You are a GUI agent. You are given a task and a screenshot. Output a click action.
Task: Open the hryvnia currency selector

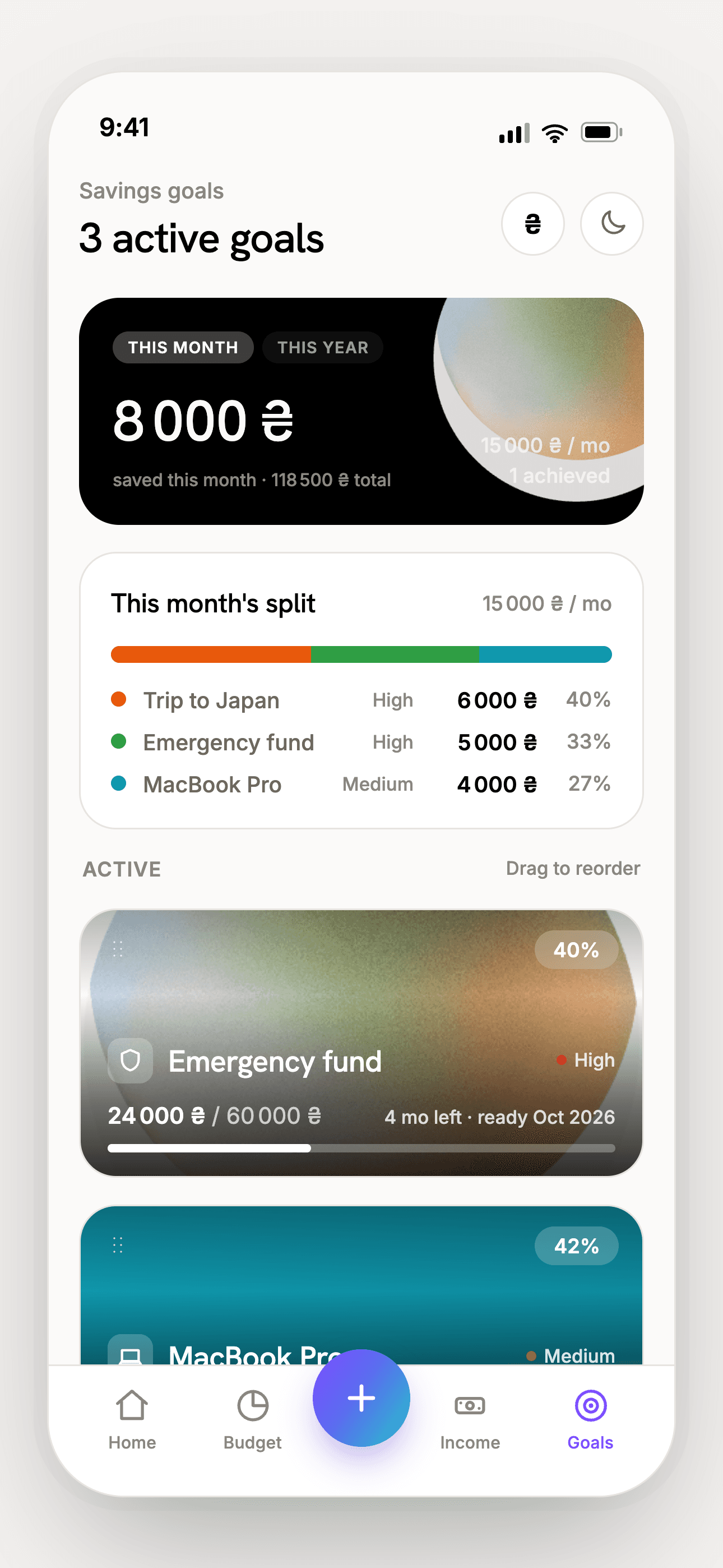point(532,224)
